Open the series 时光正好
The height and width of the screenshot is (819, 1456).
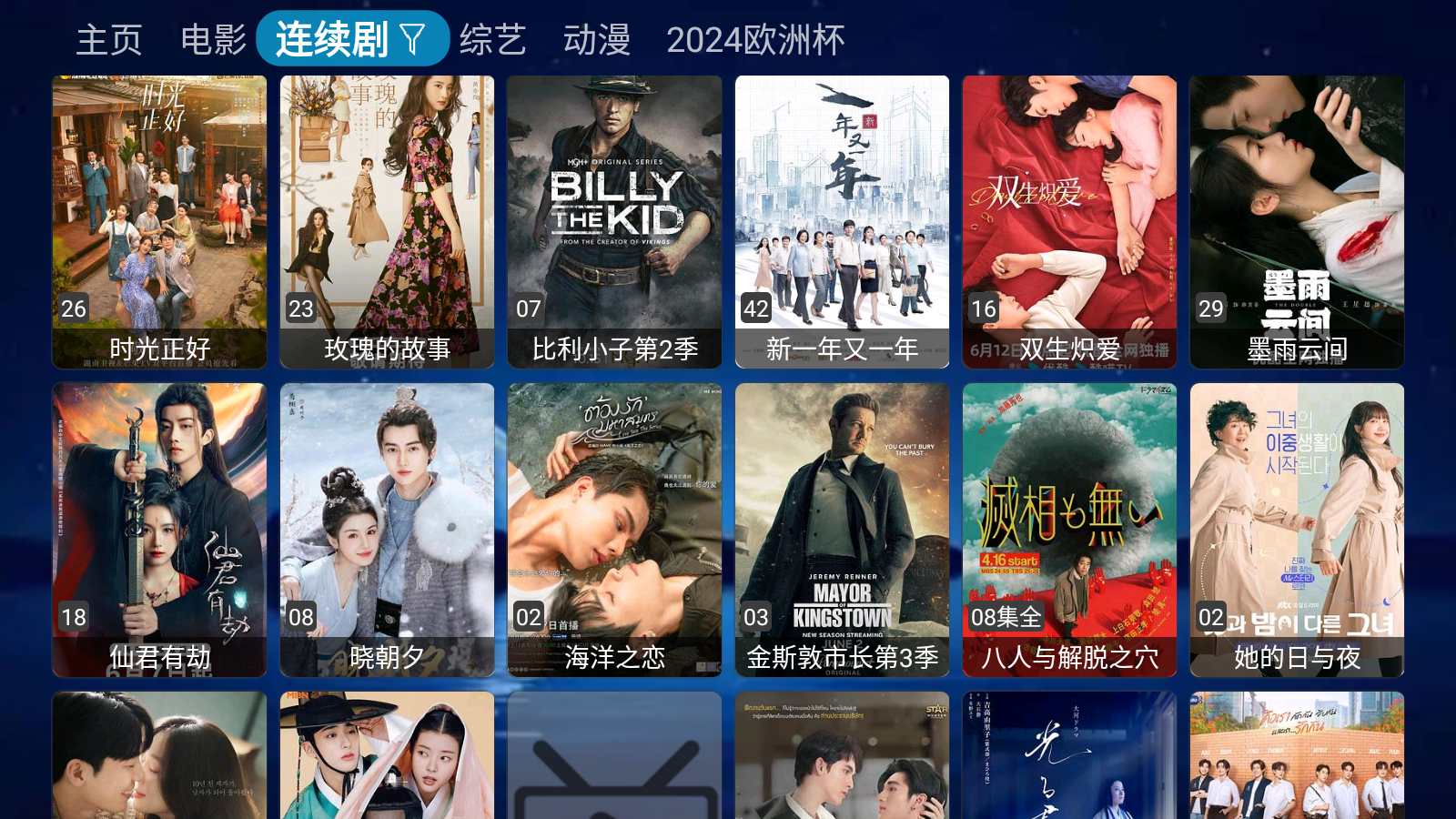[159, 221]
